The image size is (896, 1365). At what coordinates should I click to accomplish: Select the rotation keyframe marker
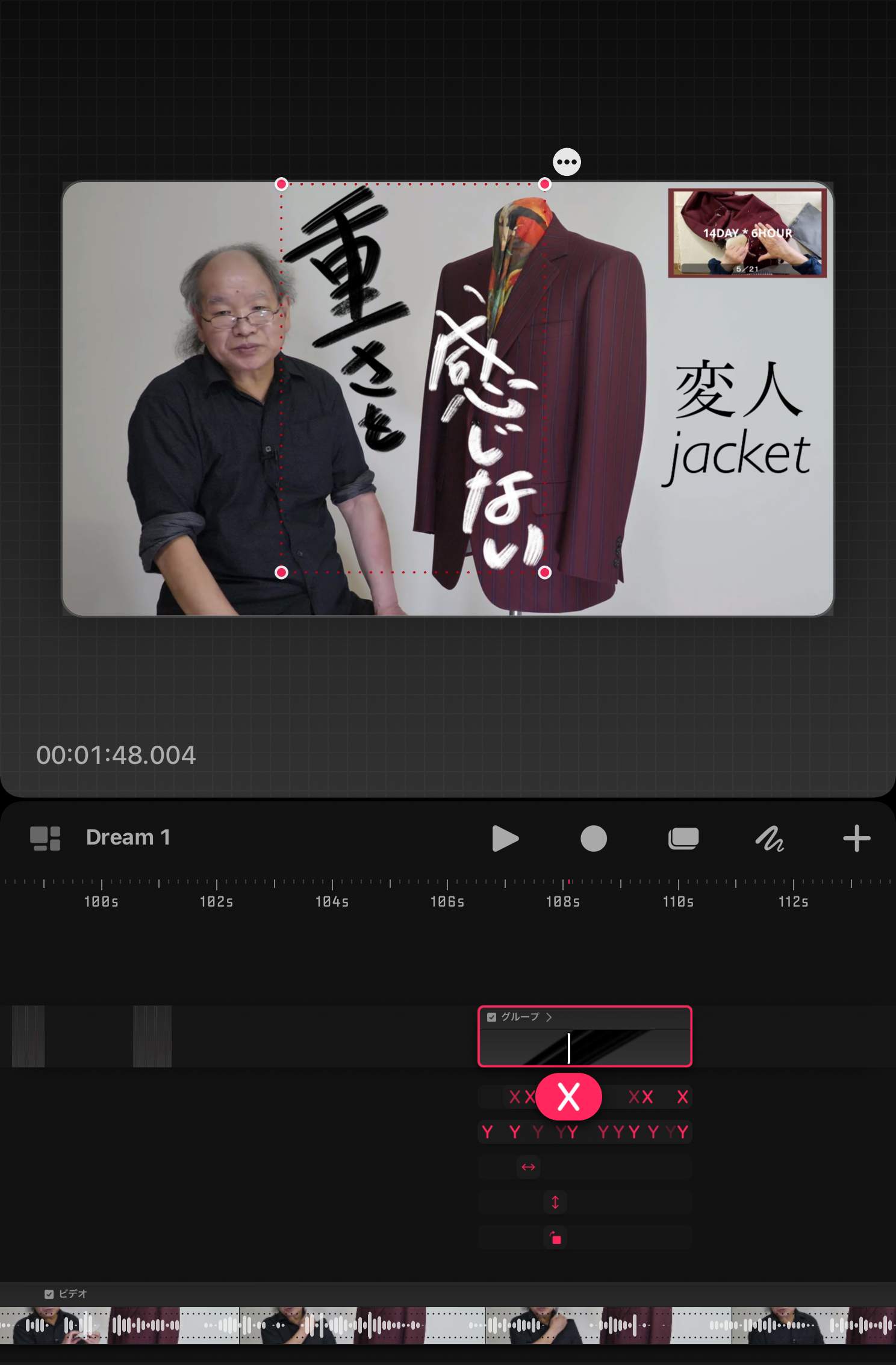[x=555, y=1238]
